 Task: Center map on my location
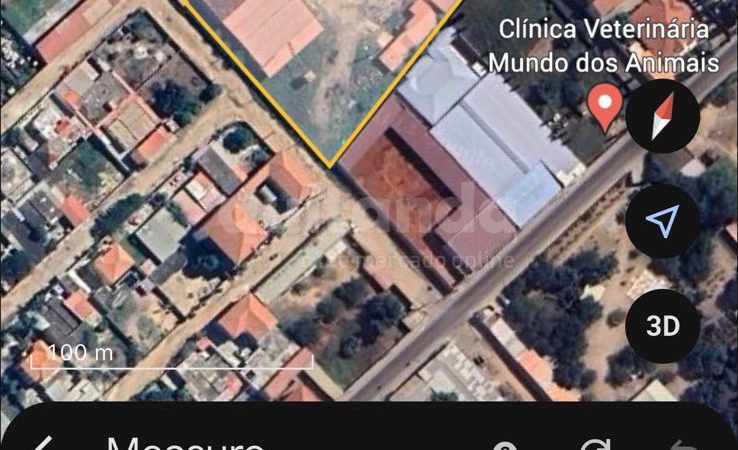tap(662, 221)
